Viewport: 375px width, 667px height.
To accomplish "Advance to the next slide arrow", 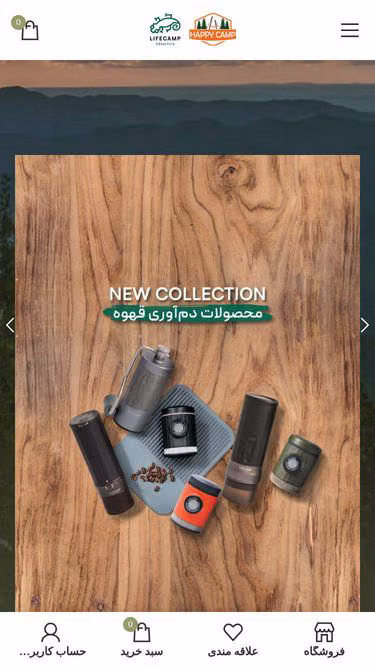I will click(365, 325).
